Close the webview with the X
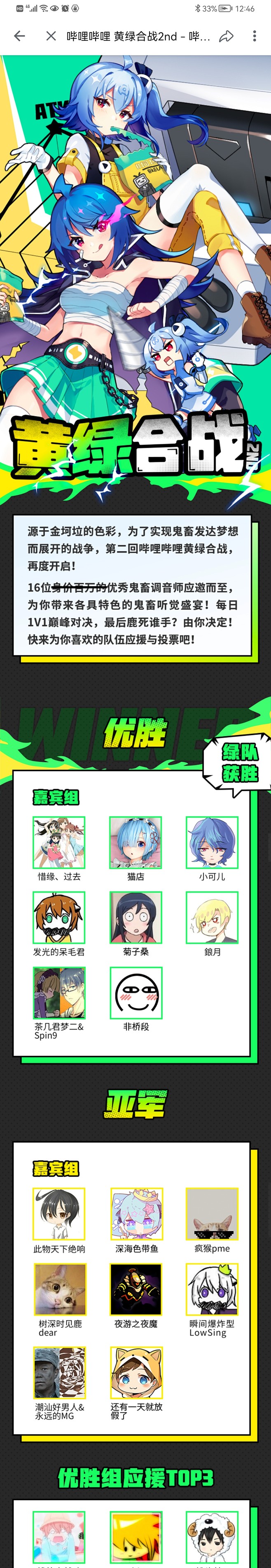 (x=51, y=36)
